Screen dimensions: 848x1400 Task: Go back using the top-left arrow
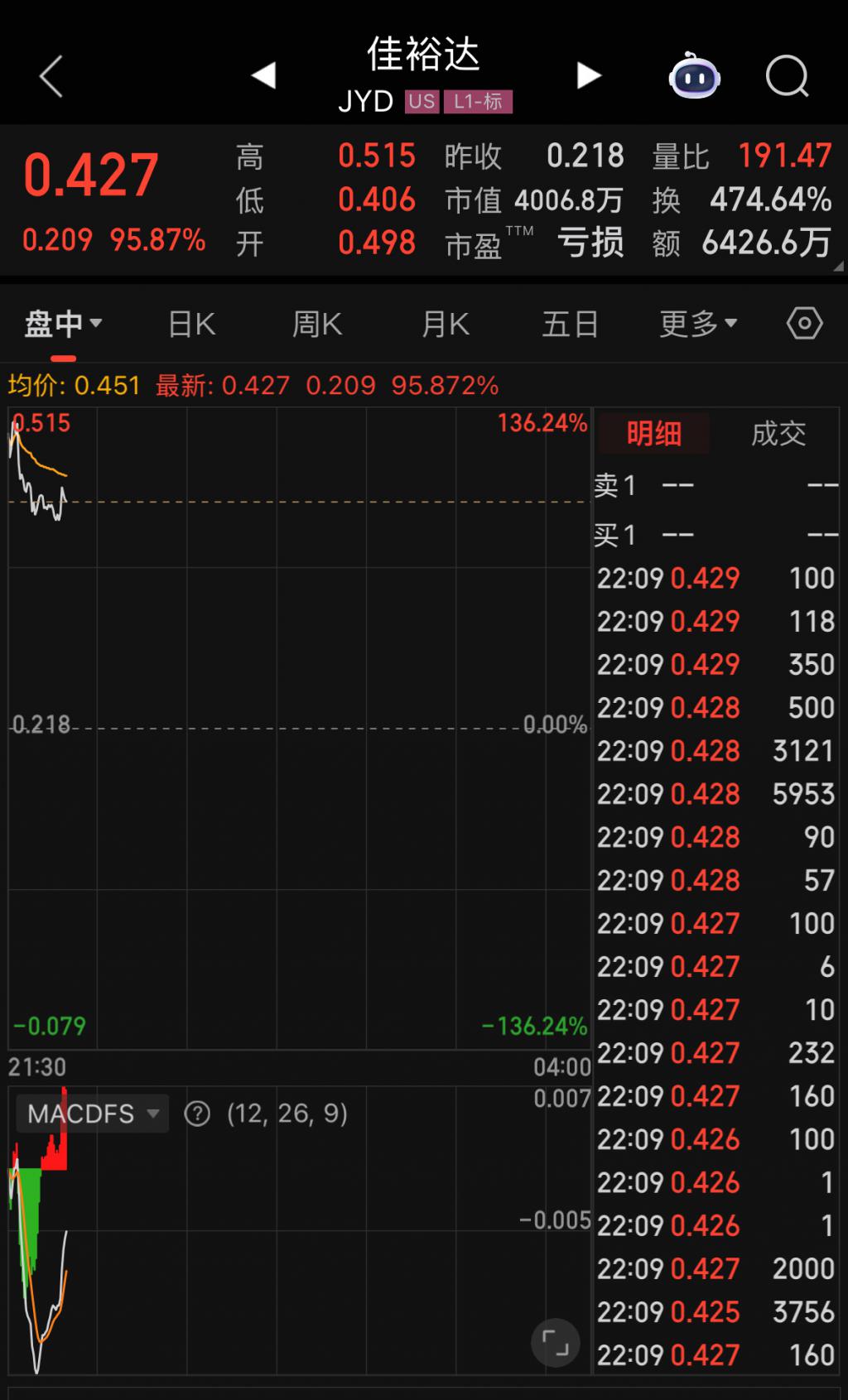coord(51,77)
